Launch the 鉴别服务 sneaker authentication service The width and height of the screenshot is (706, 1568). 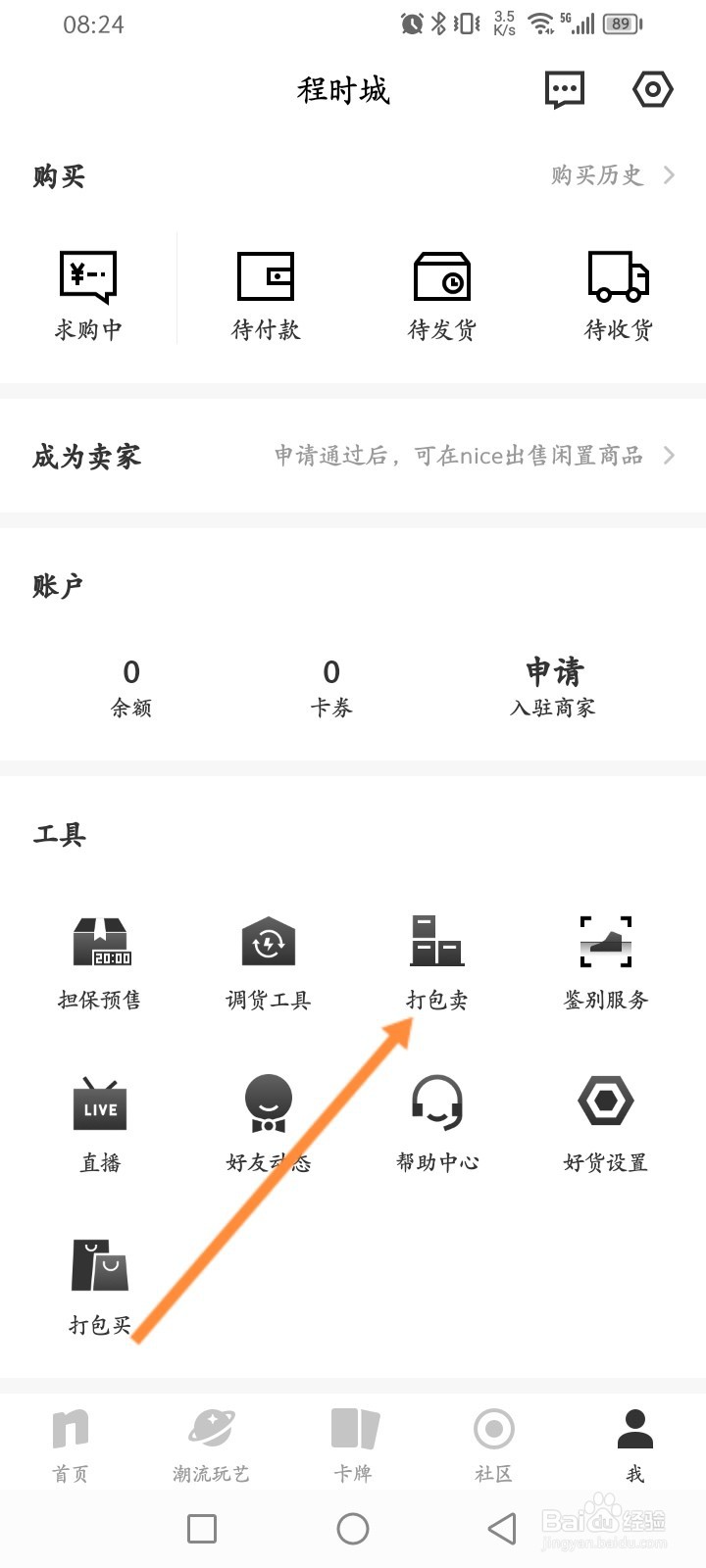click(x=605, y=960)
